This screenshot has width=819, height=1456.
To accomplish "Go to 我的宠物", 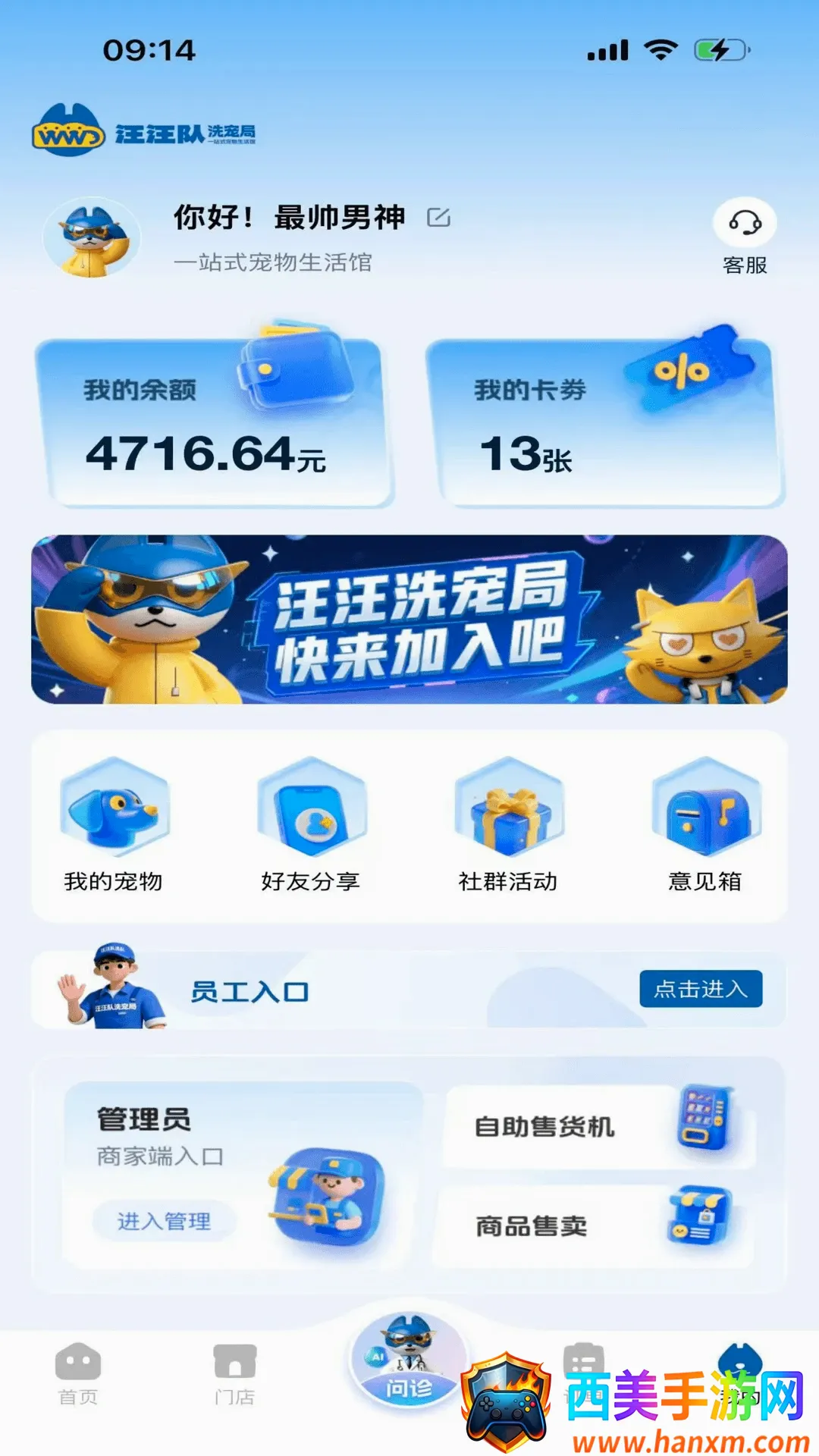I will [114, 826].
